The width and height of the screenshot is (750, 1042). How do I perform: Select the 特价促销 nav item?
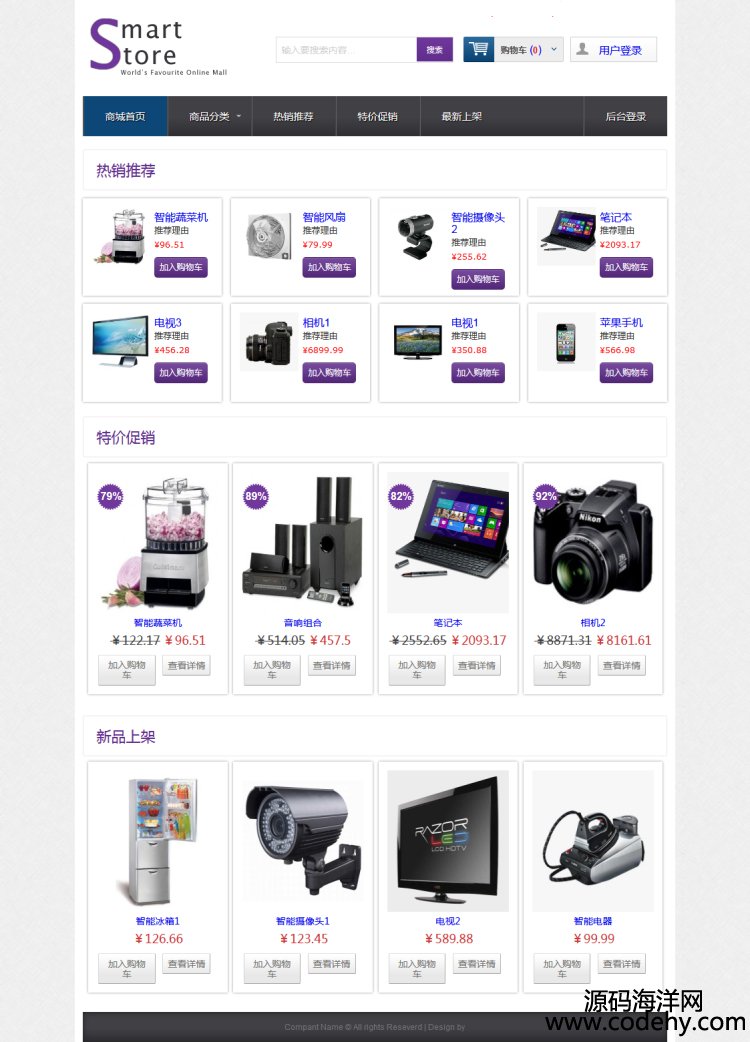[377, 117]
